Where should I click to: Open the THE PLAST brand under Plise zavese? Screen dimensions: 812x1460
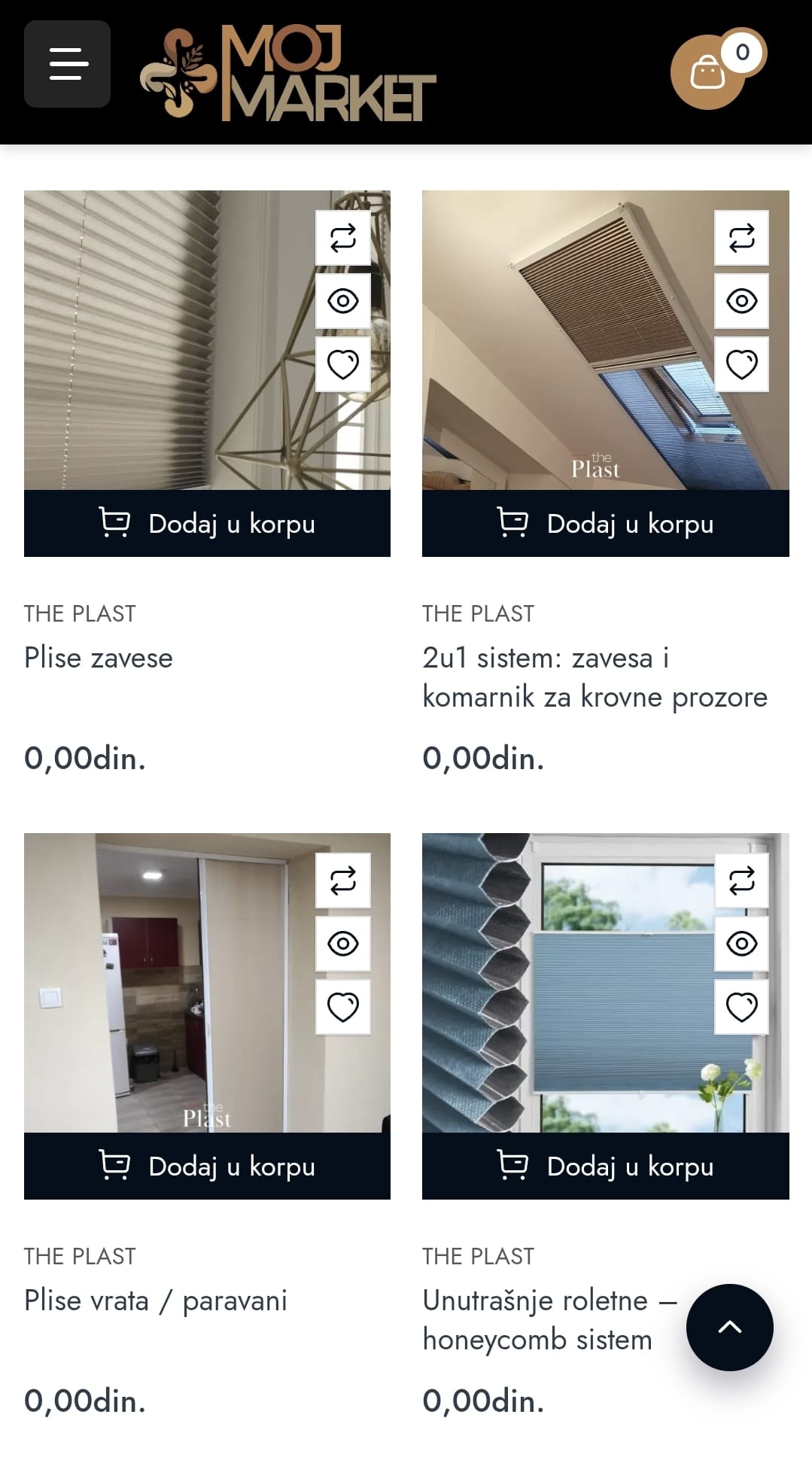(80, 613)
